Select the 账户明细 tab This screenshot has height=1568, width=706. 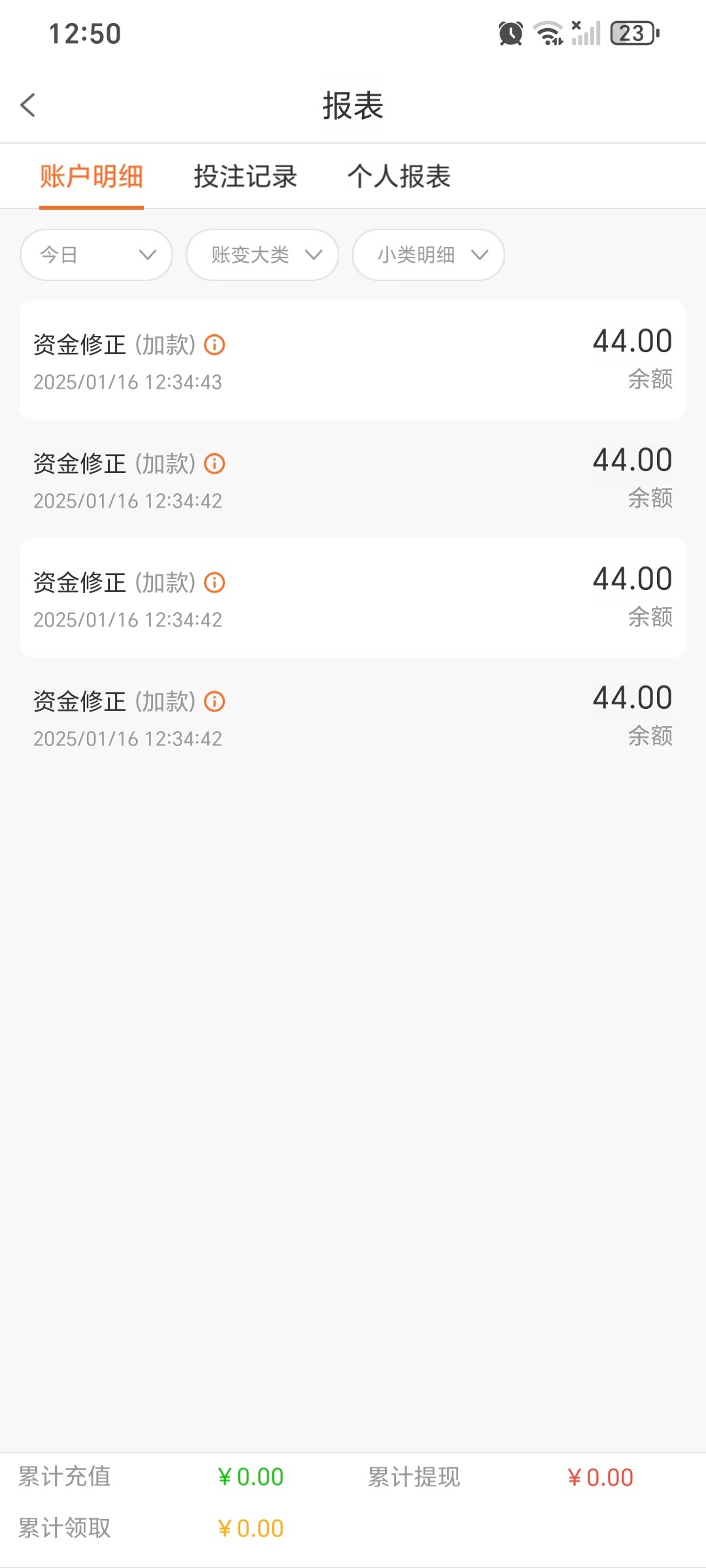coord(92,176)
